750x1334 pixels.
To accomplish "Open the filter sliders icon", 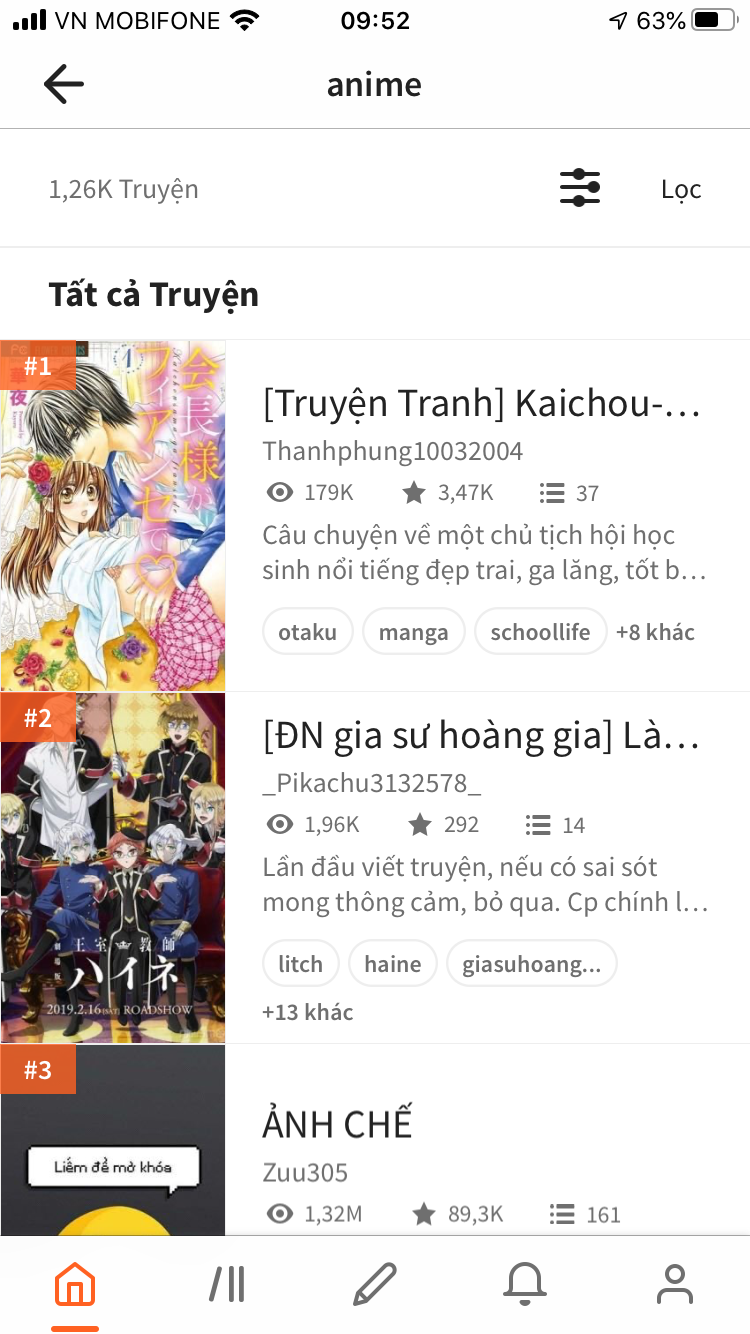I will [x=580, y=188].
